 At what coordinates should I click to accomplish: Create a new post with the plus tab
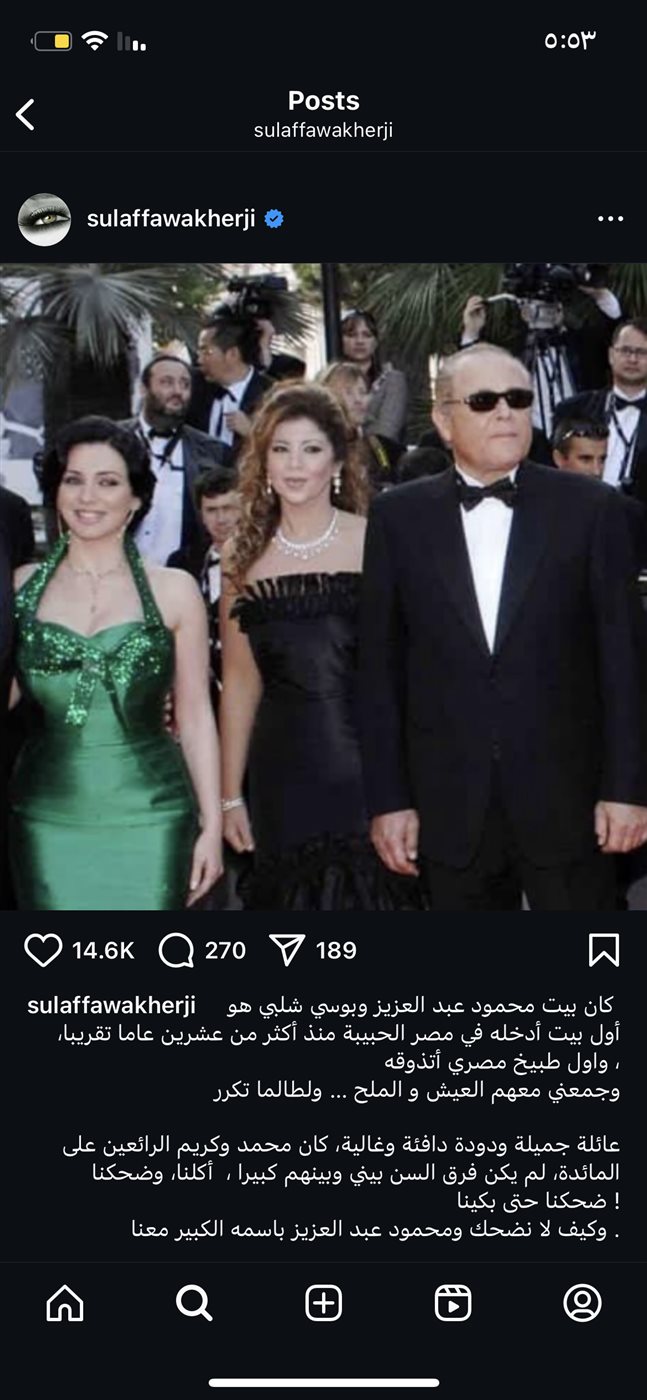323,1303
